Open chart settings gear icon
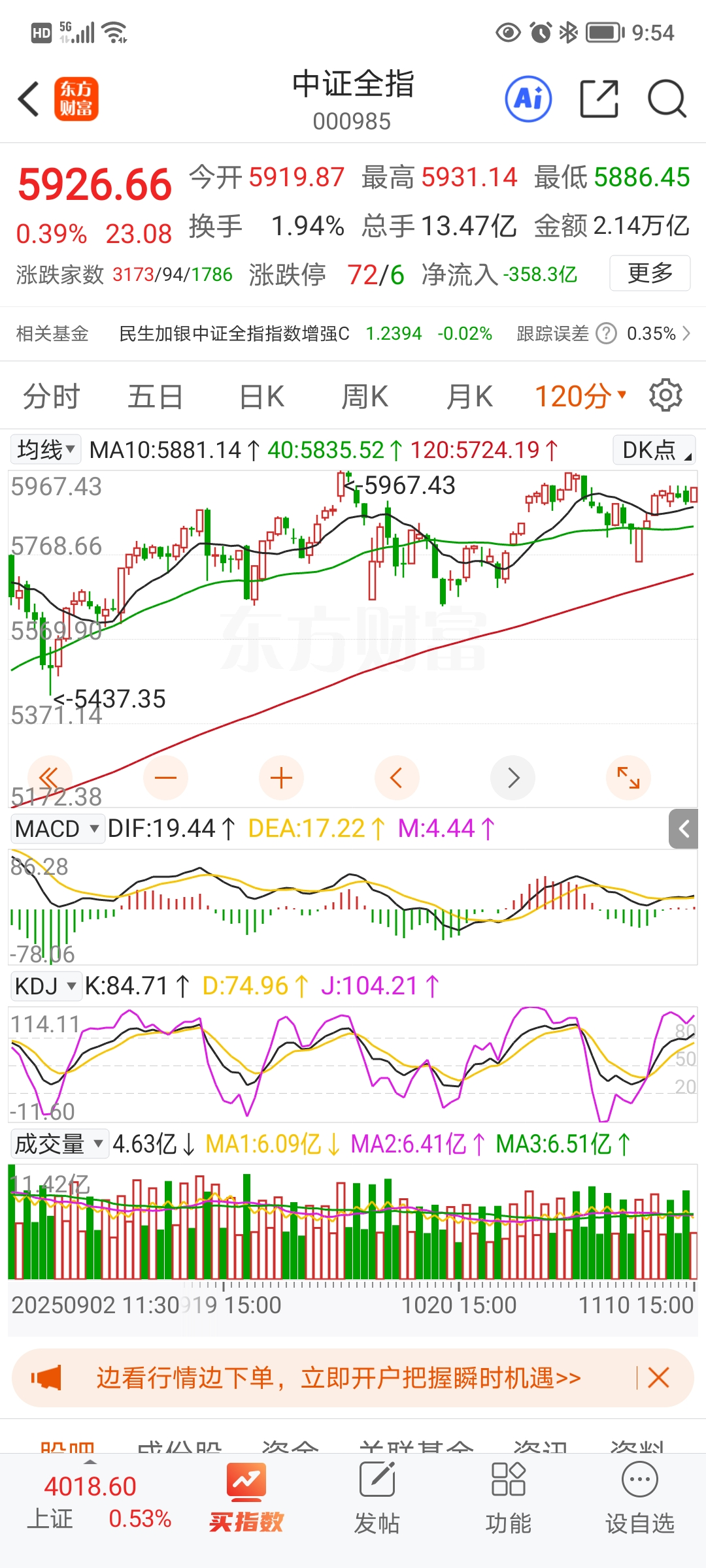 [665, 395]
